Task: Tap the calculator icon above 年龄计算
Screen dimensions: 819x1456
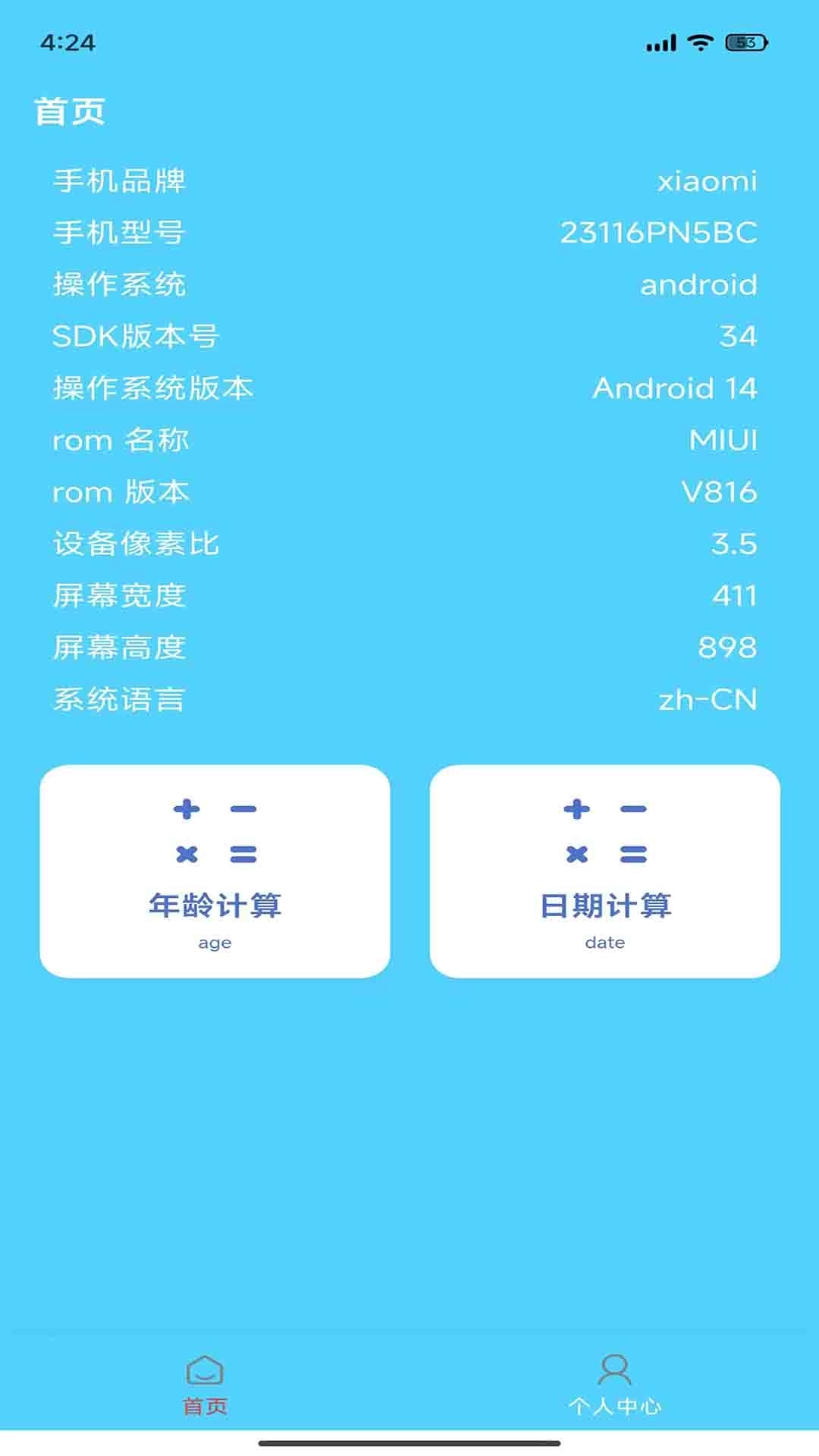Action: 215,830
